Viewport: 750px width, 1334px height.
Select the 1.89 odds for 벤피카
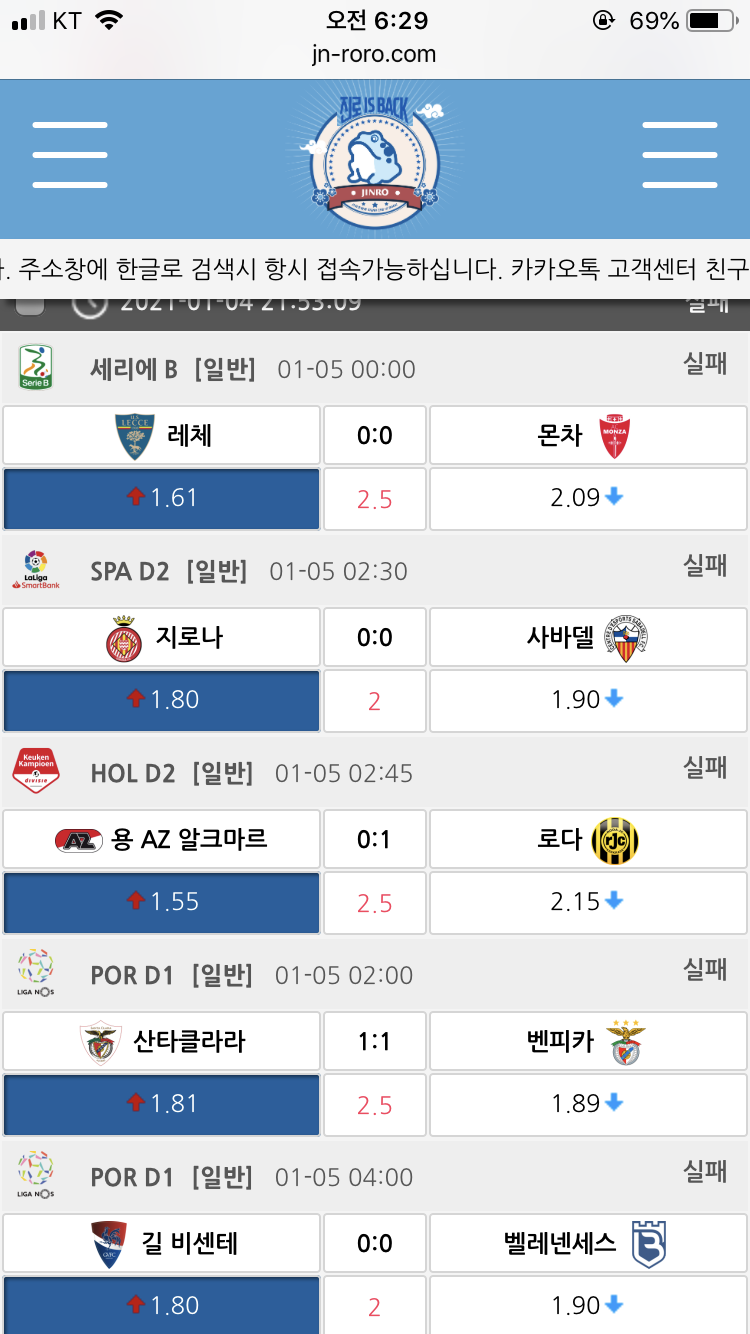click(x=587, y=1104)
